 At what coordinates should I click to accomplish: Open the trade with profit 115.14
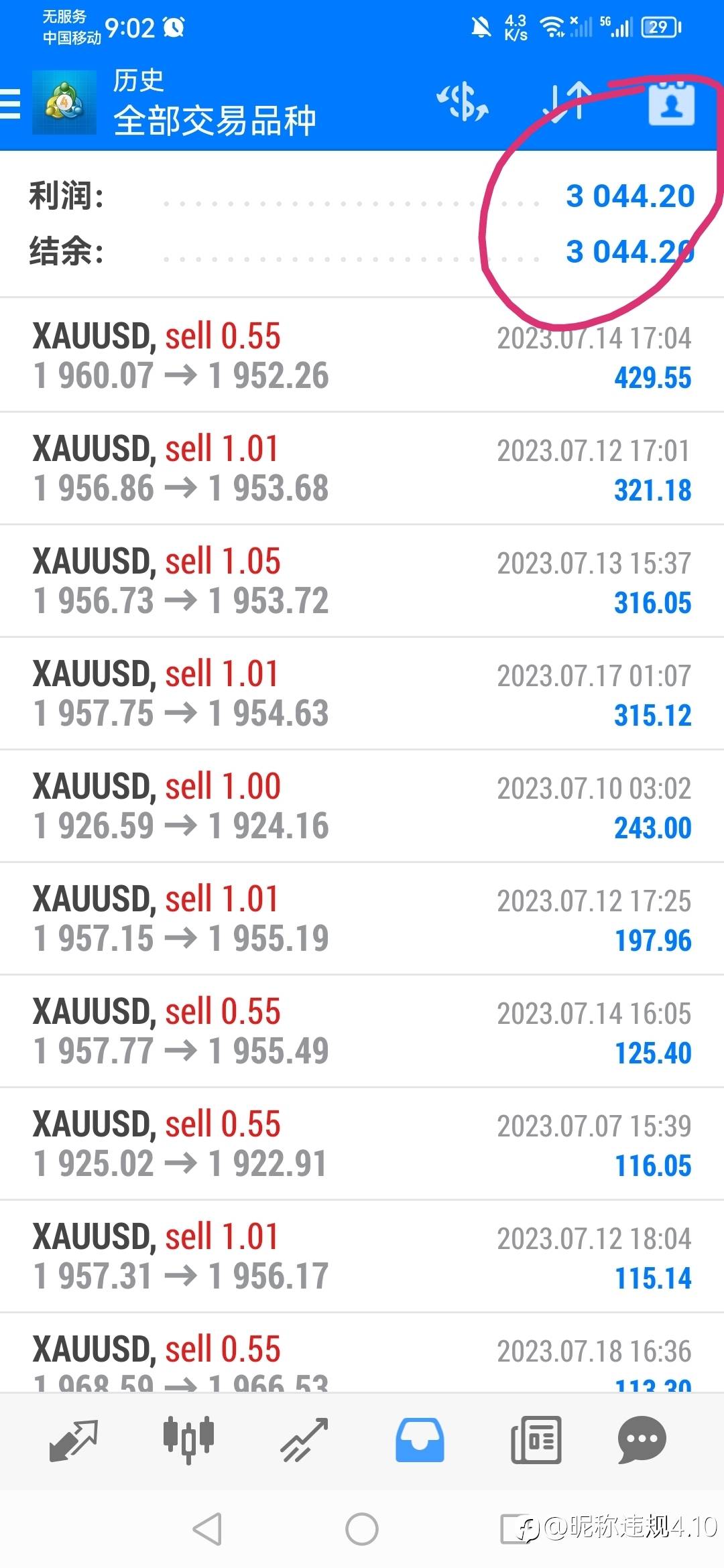[362, 1256]
